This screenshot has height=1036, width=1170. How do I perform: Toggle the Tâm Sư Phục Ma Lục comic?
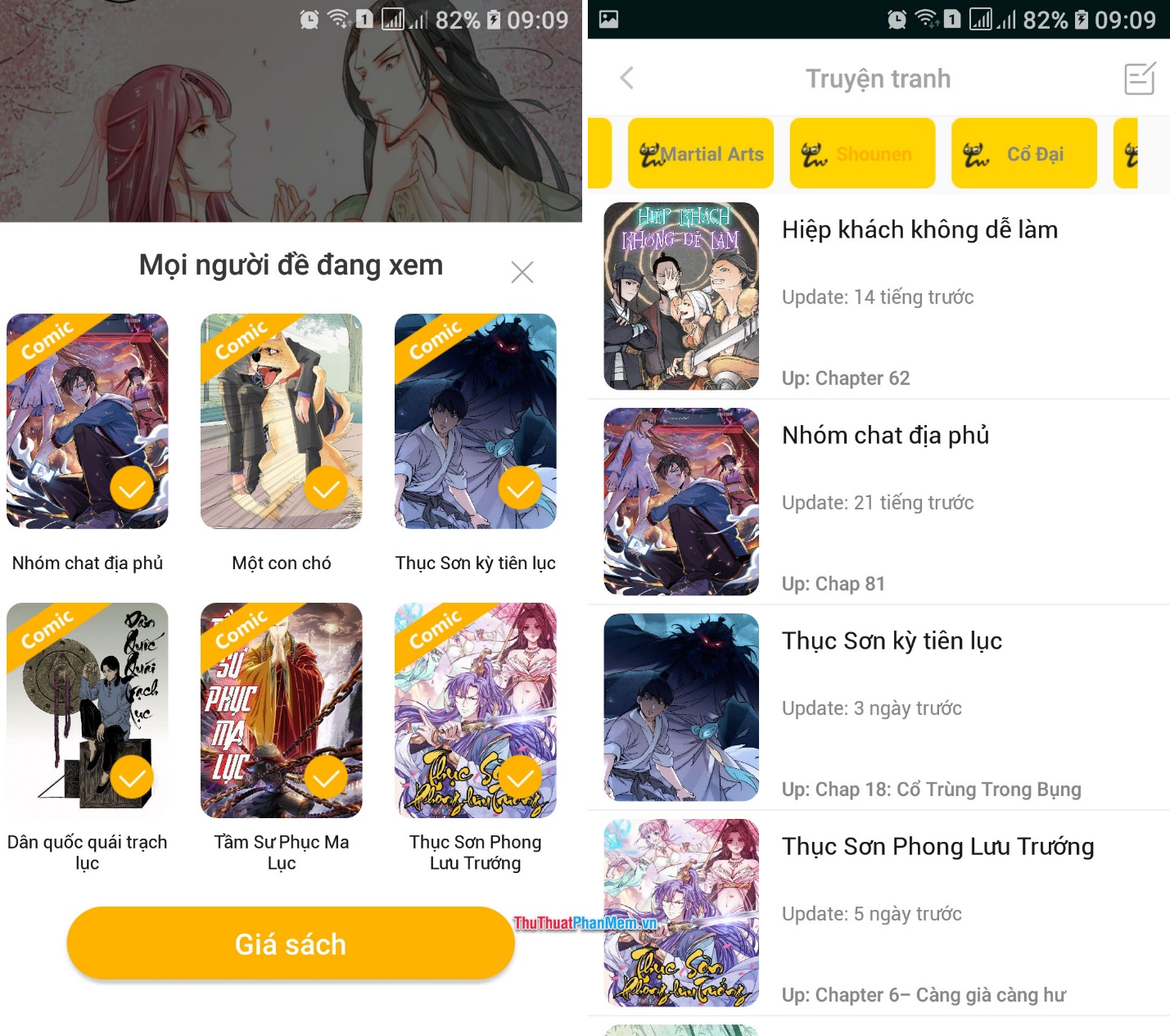[x=325, y=777]
